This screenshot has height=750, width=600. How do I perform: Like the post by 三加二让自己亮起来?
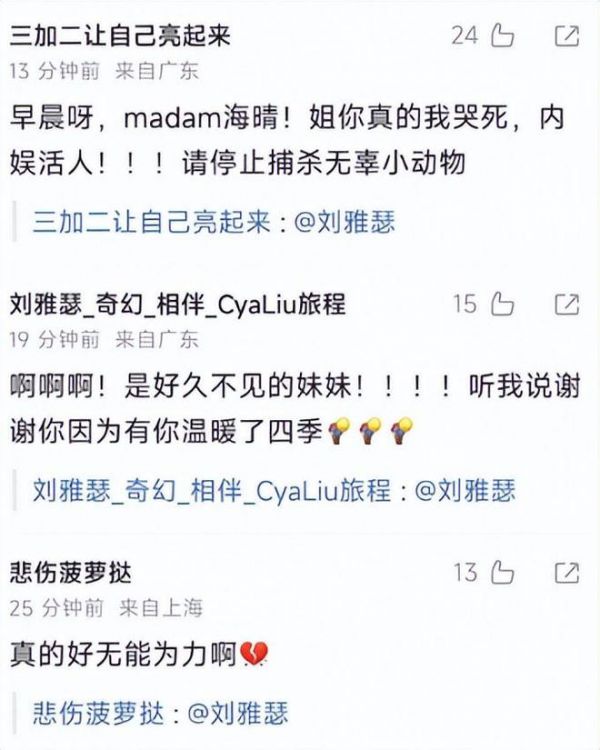[502, 37]
